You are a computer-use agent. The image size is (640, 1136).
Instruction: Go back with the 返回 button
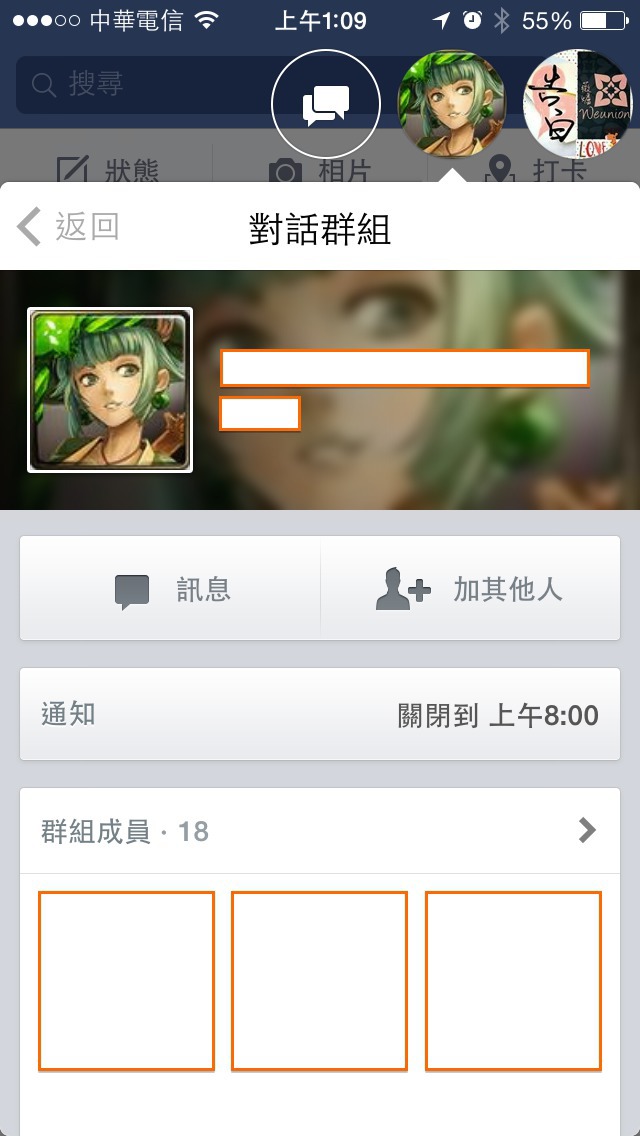[x=68, y=227]
